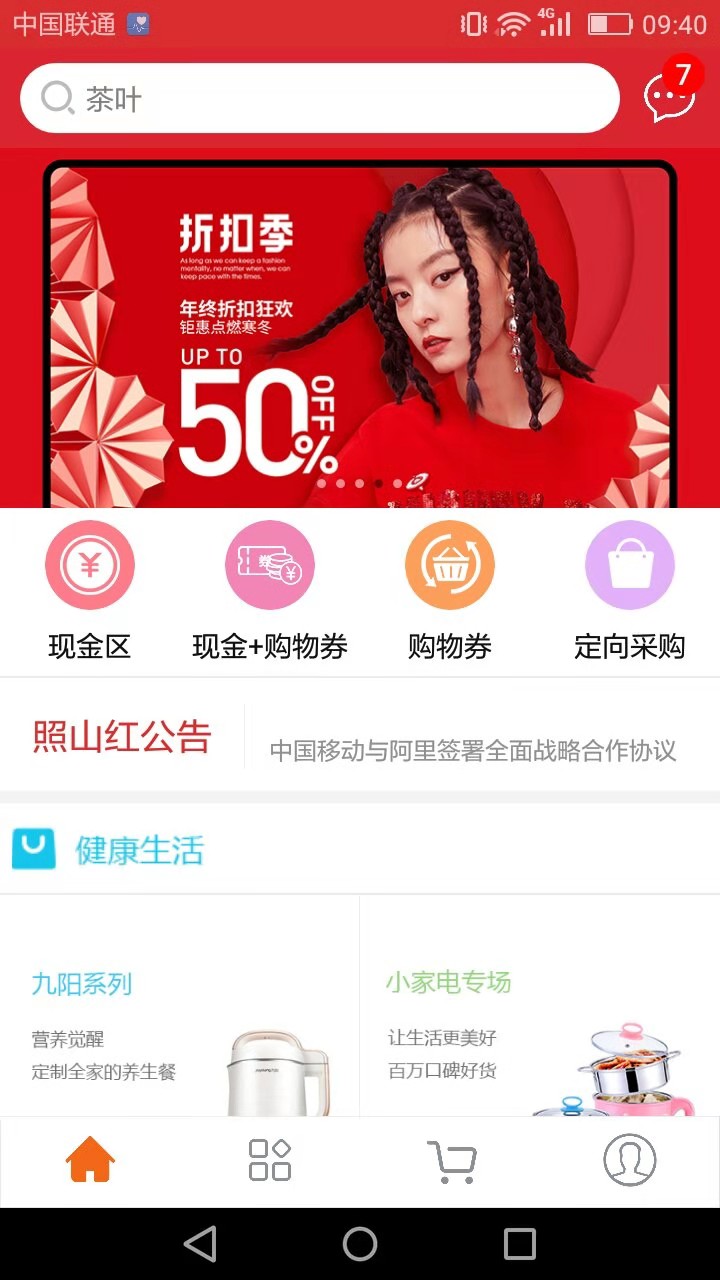Switch to the categories grid tab
Screen dimensions: 720x1280
point(270,1161)
